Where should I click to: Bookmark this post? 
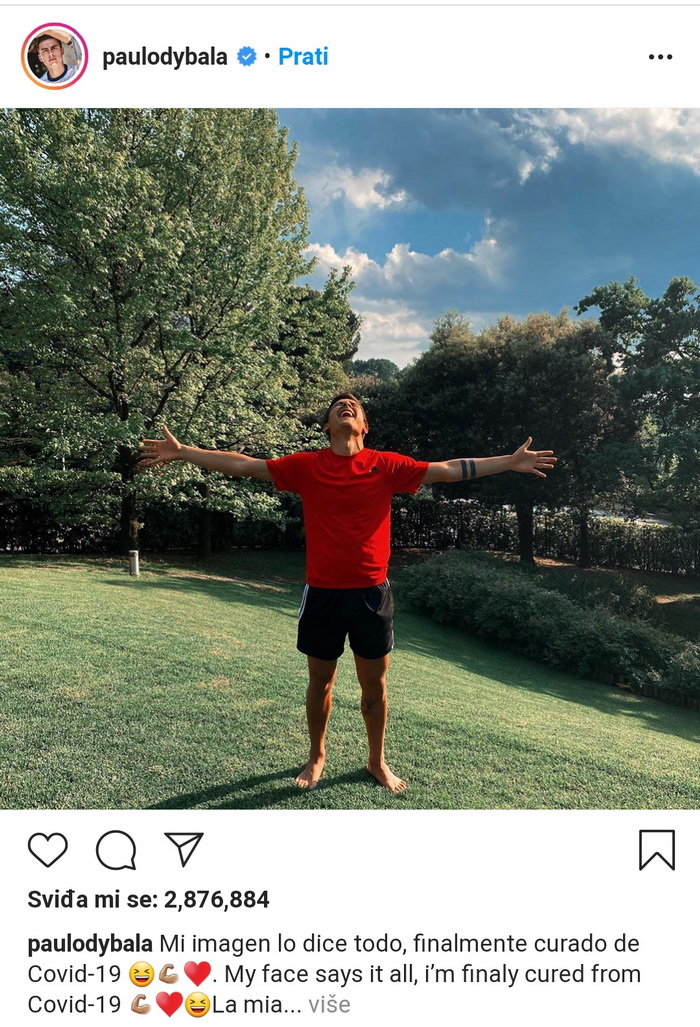657,850
